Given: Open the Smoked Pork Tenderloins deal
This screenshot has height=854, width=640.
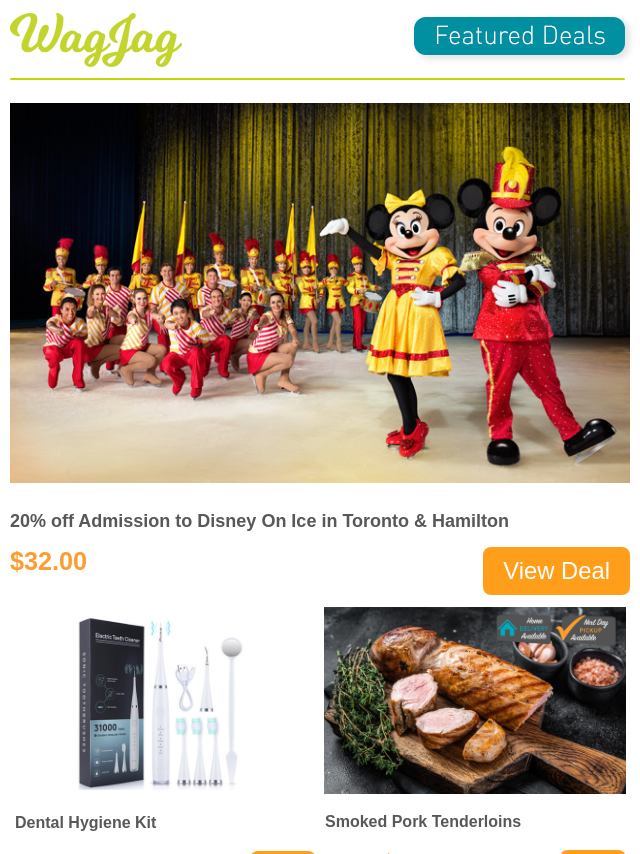Looking at the screenshot, I should (x=423, y=821).
